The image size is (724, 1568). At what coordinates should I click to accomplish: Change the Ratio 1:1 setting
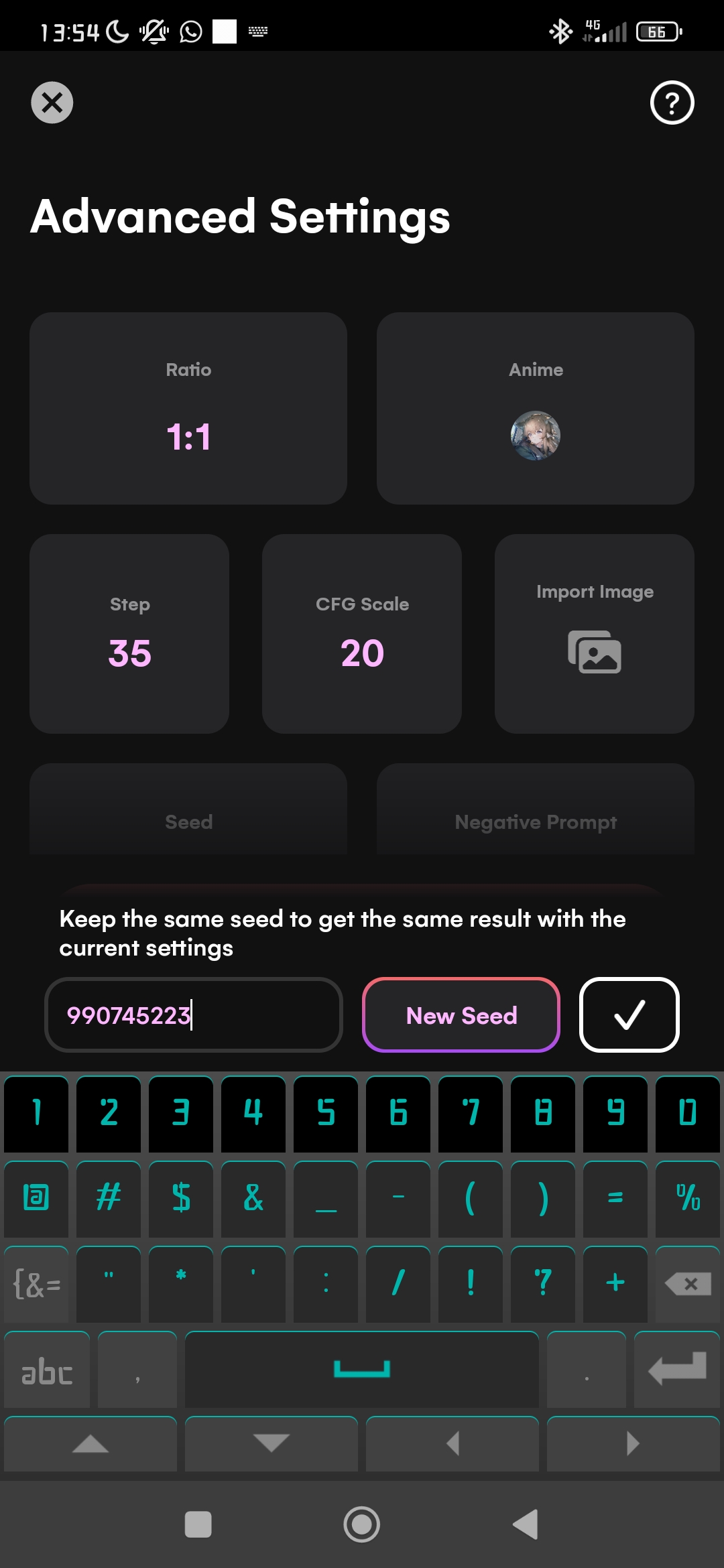coord(188,408)
